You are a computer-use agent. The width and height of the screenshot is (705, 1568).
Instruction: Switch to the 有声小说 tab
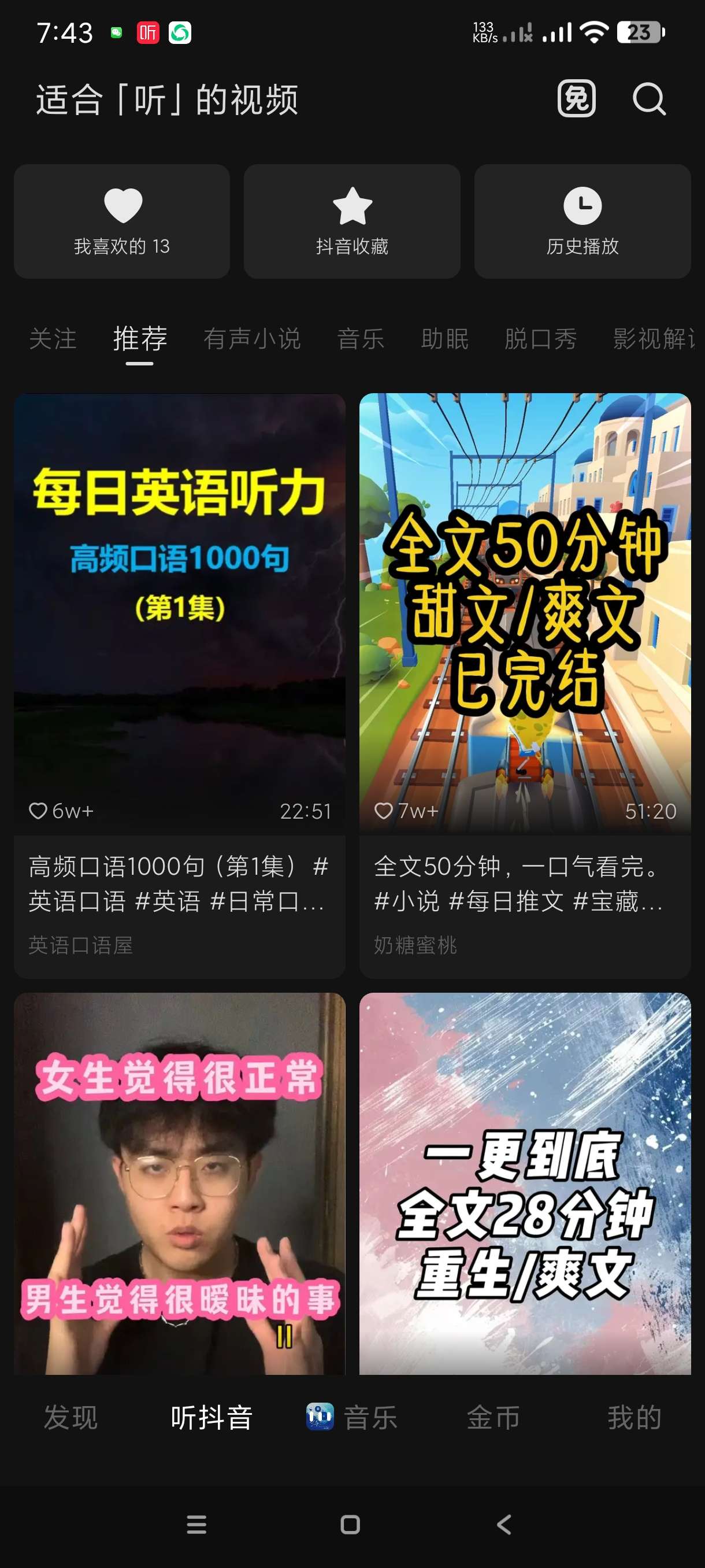coord(252,338)
